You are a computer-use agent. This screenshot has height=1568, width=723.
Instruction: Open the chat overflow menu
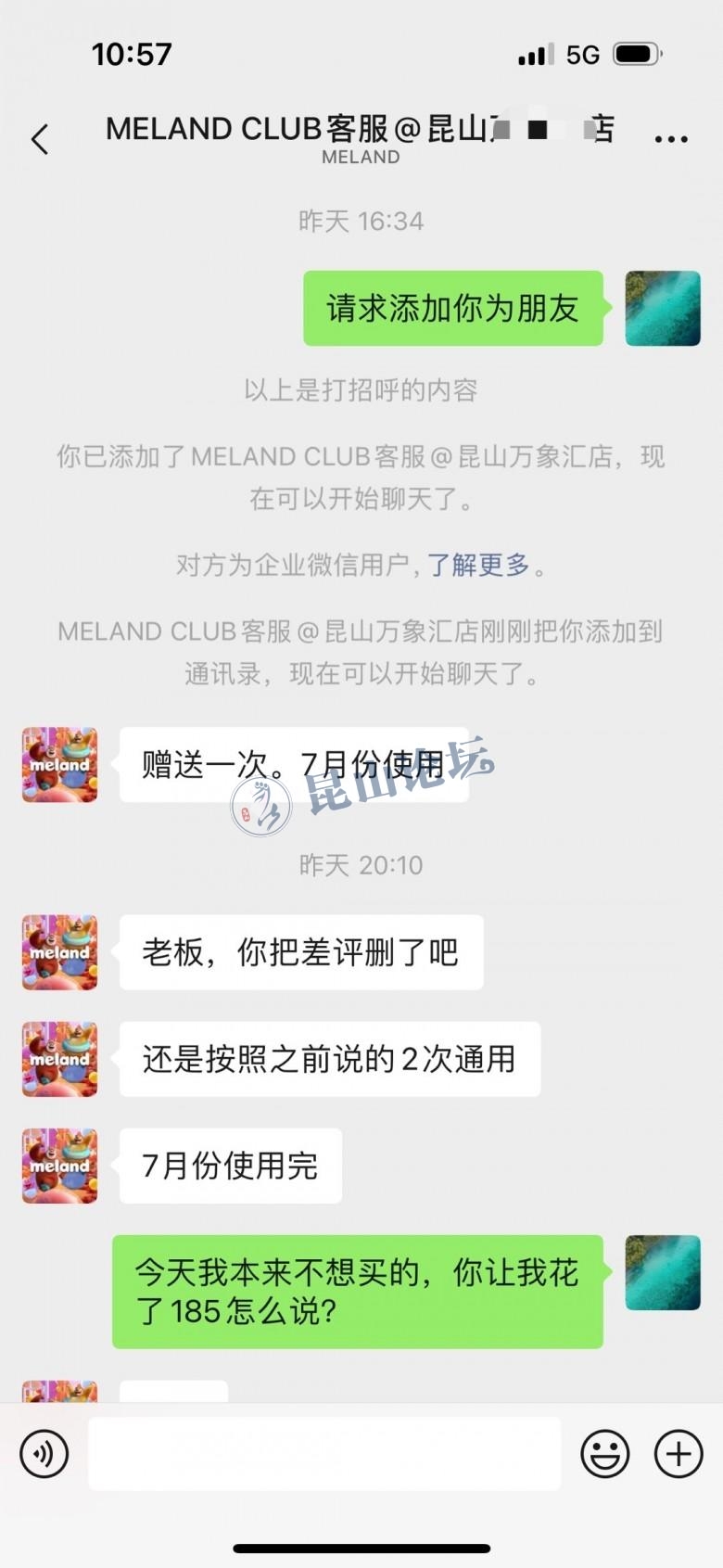(x=670, y=139)
